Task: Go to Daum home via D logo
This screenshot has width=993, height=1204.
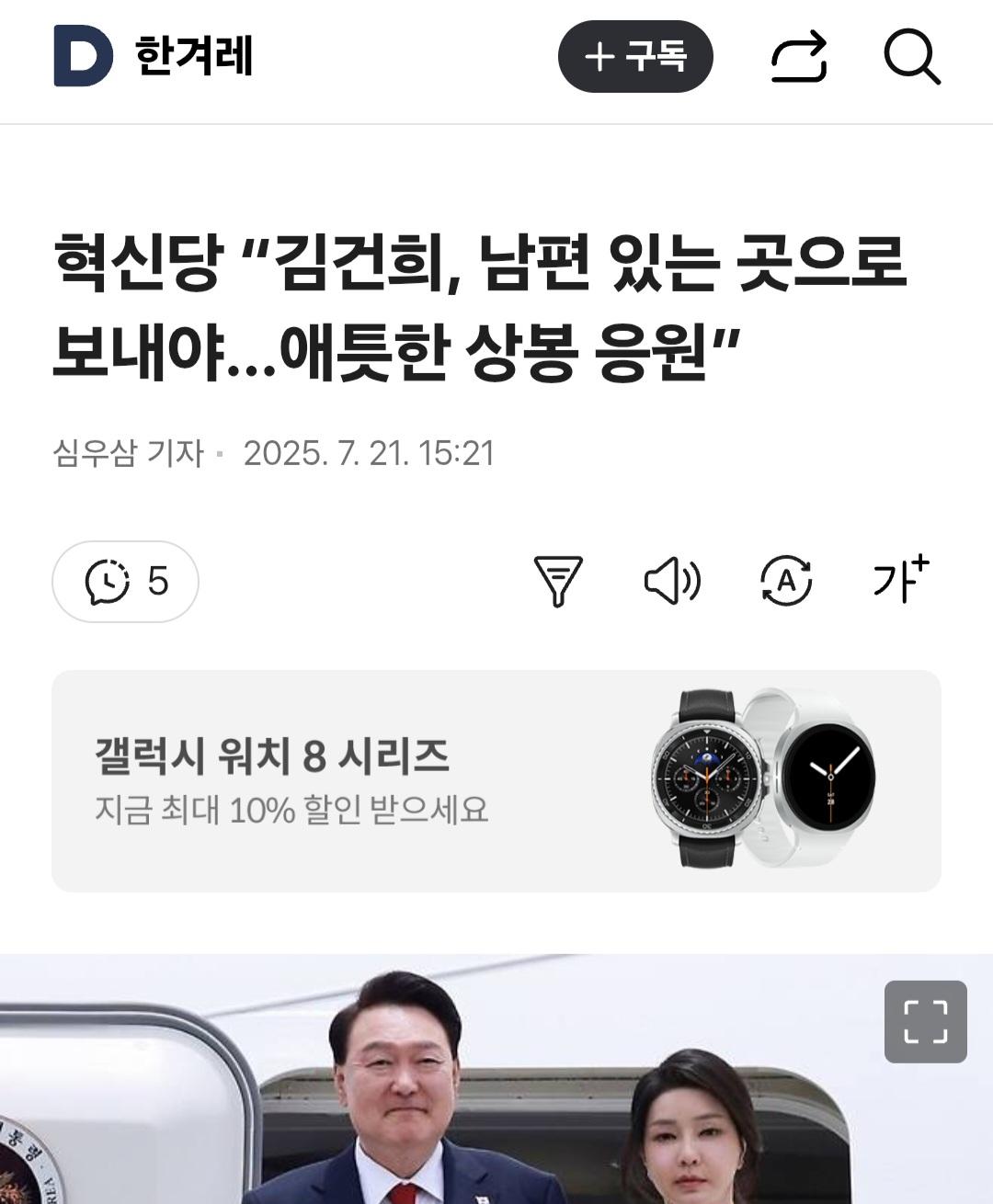Action: point(83,57)
